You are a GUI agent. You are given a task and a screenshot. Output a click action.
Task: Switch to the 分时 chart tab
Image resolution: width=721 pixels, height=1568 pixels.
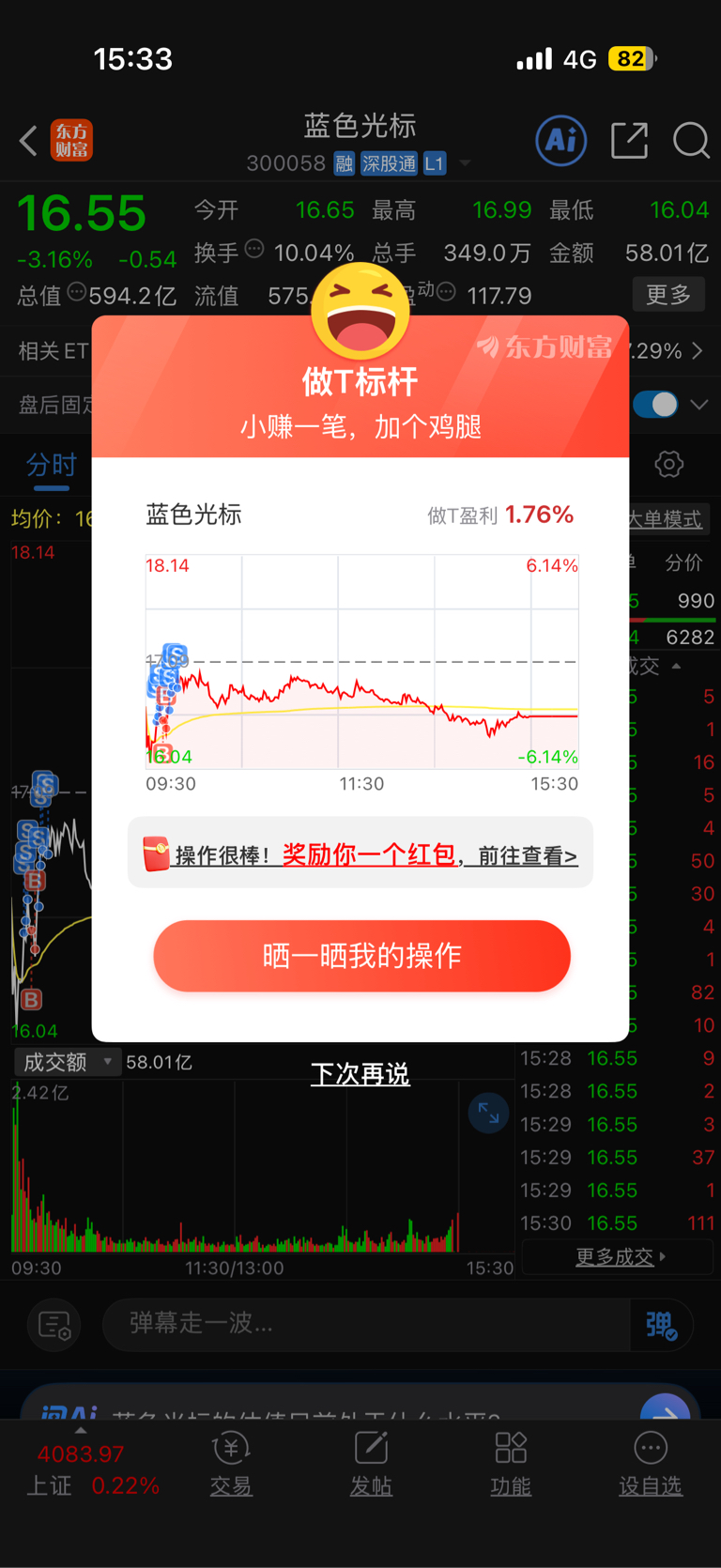(x=52, y=465)
